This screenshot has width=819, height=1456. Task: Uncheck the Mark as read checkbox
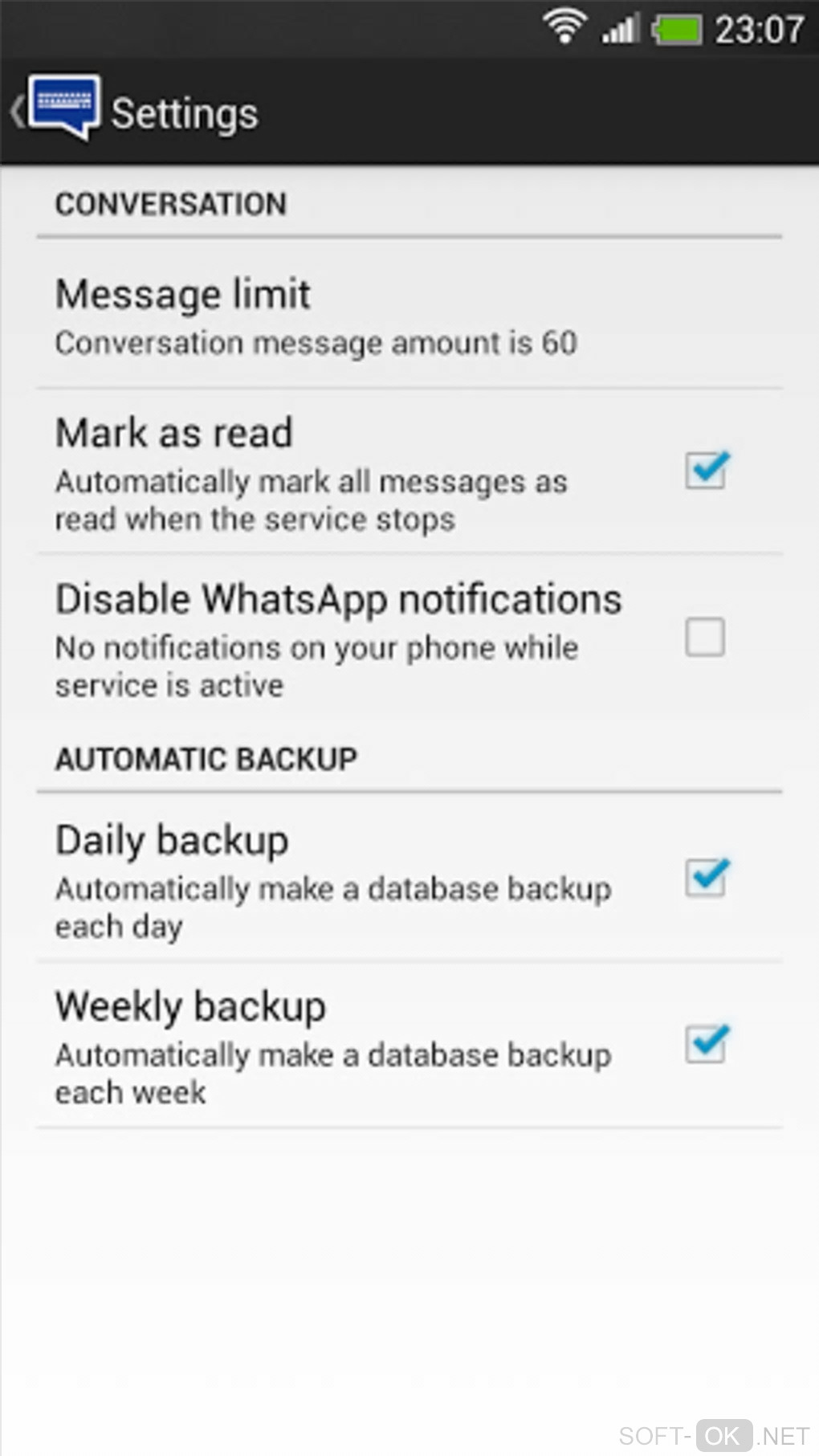point(705,471)
